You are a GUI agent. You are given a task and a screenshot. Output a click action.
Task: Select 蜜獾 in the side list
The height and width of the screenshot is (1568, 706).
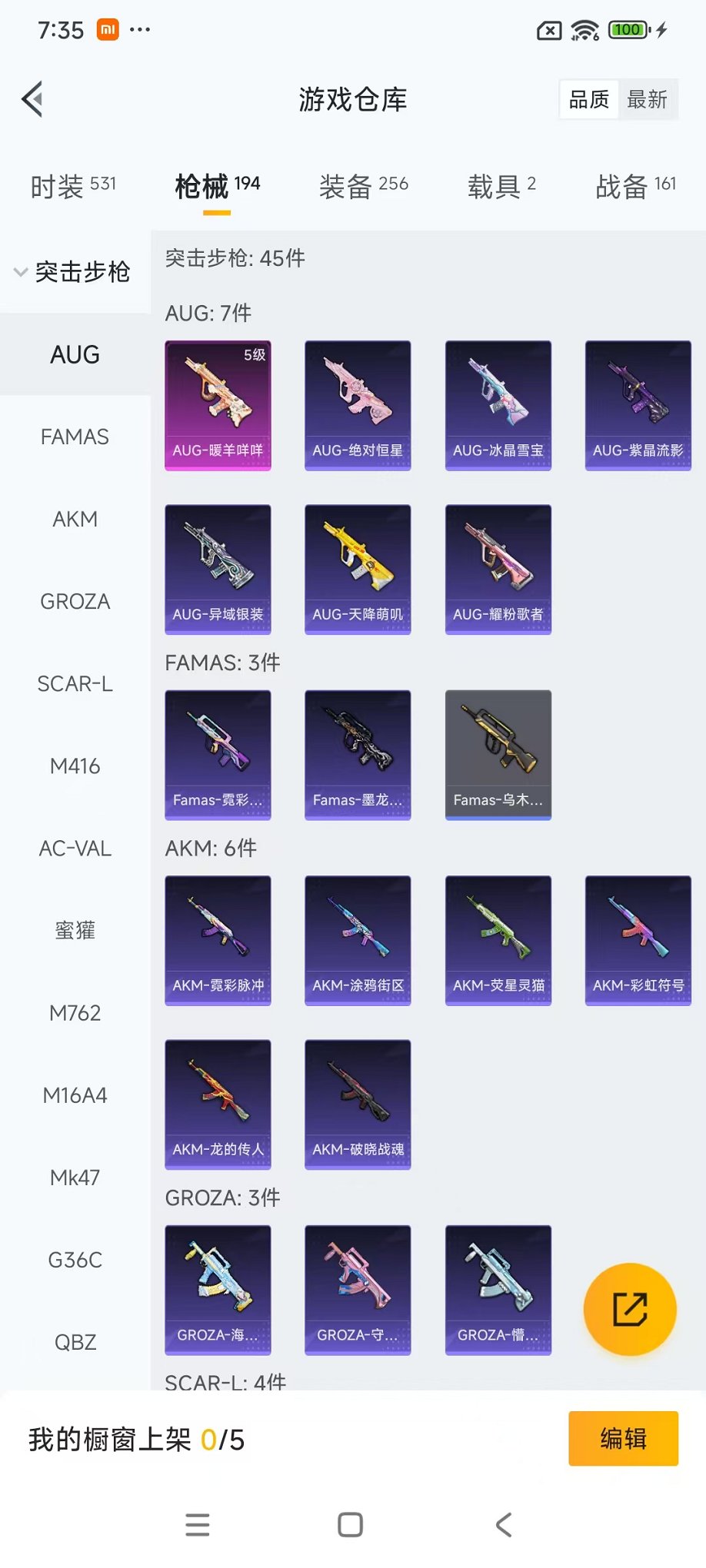click(x=75, y=930)
